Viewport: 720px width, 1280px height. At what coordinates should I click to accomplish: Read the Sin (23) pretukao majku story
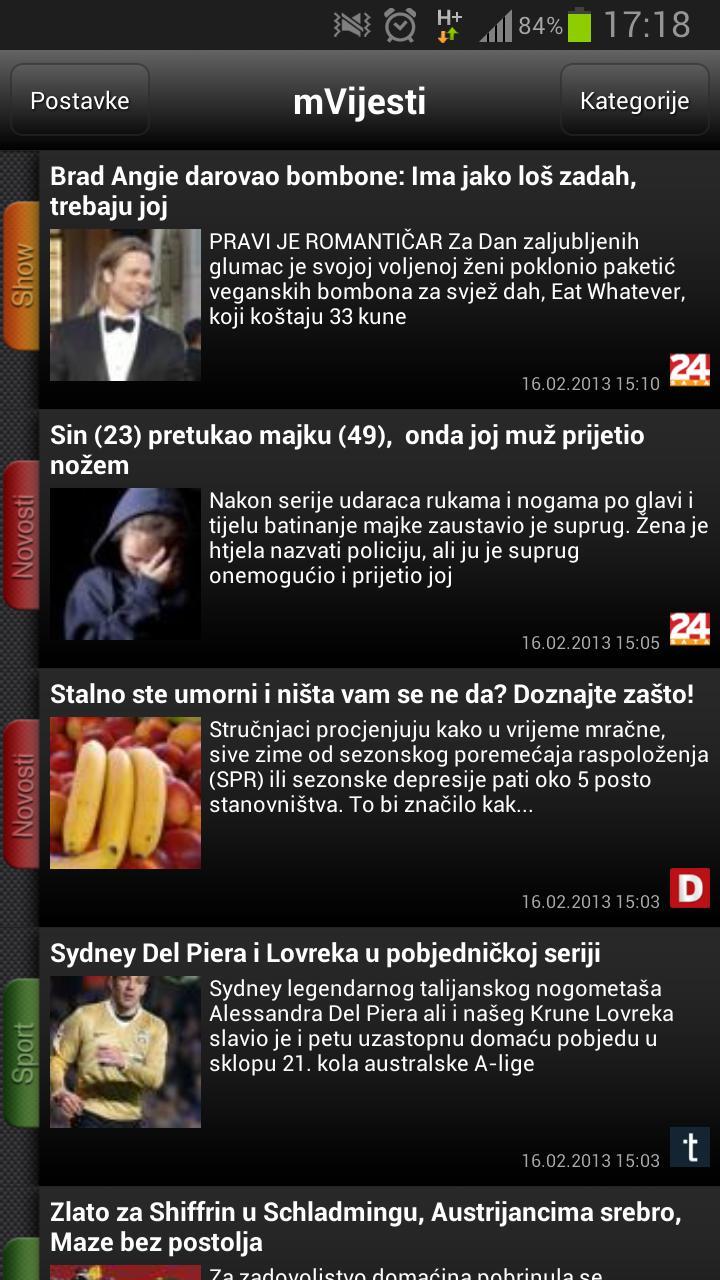tap(347, 450)
